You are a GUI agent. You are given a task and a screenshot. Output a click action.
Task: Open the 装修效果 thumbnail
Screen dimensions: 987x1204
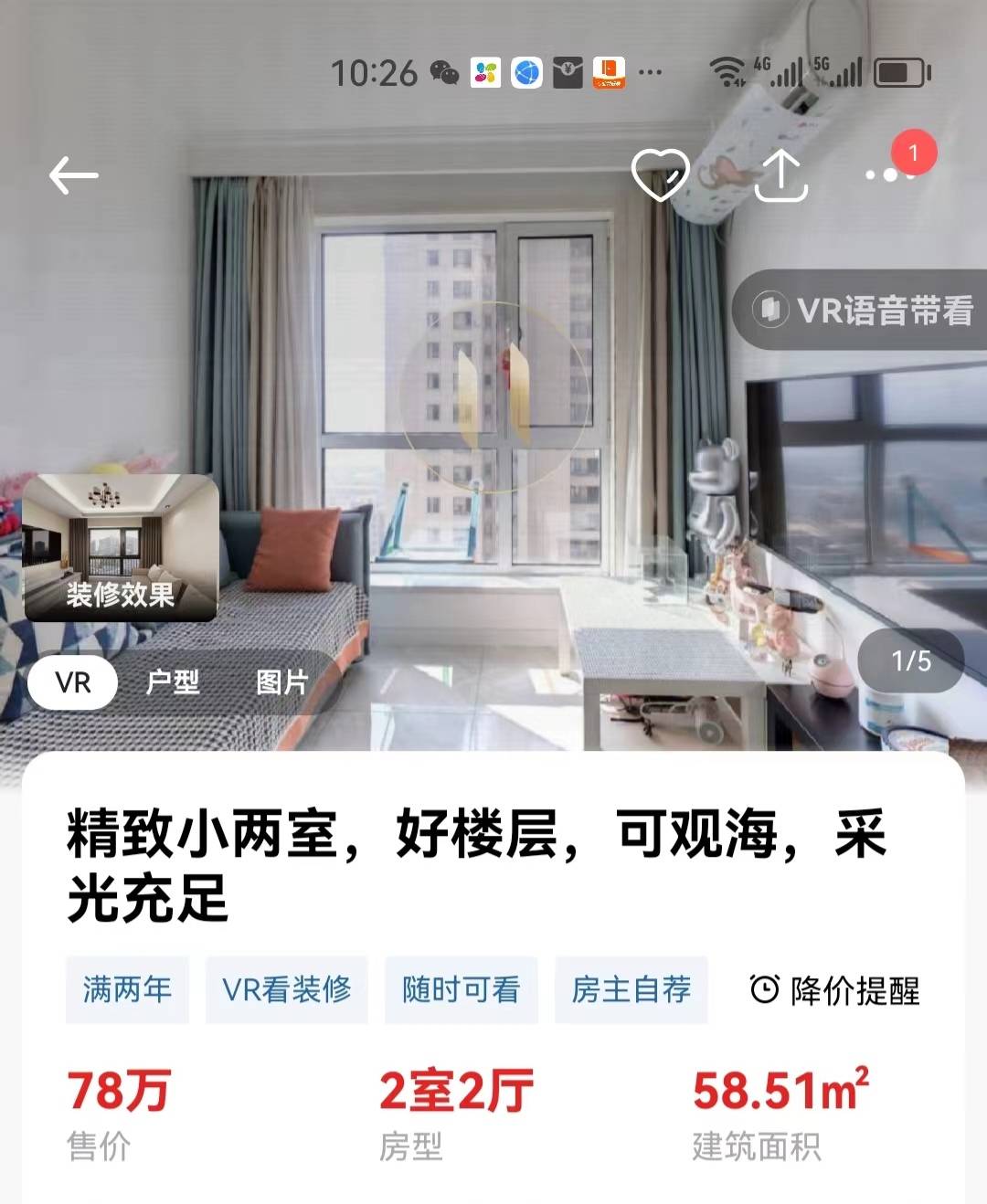(121, 548)
